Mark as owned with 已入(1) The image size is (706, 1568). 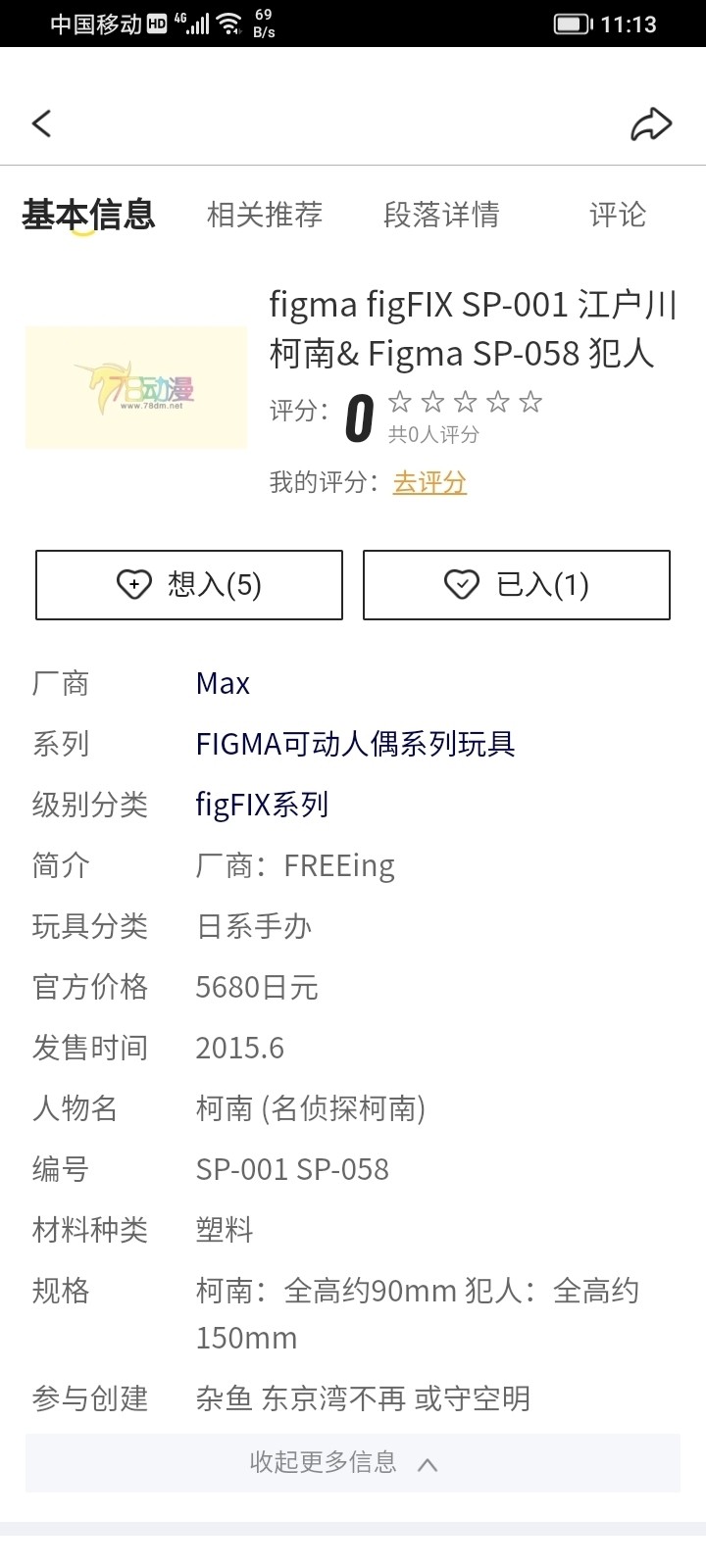pyautogui.click(x=517, y=585)
